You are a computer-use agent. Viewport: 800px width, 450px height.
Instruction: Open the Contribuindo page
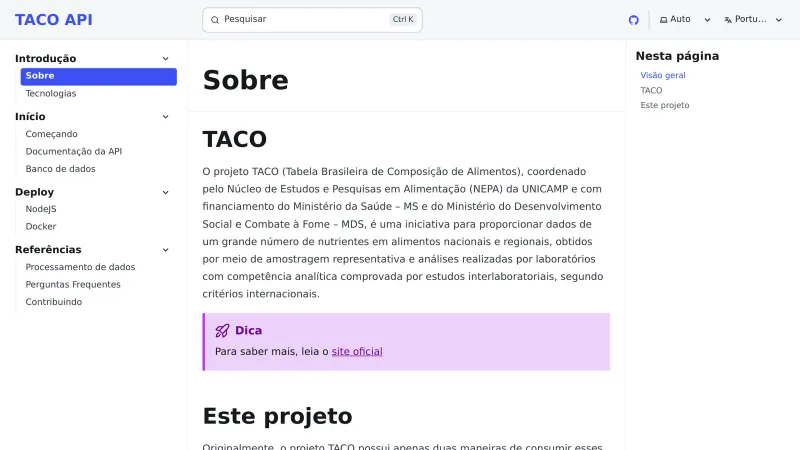pyautogui.click(x=54, y=302)
